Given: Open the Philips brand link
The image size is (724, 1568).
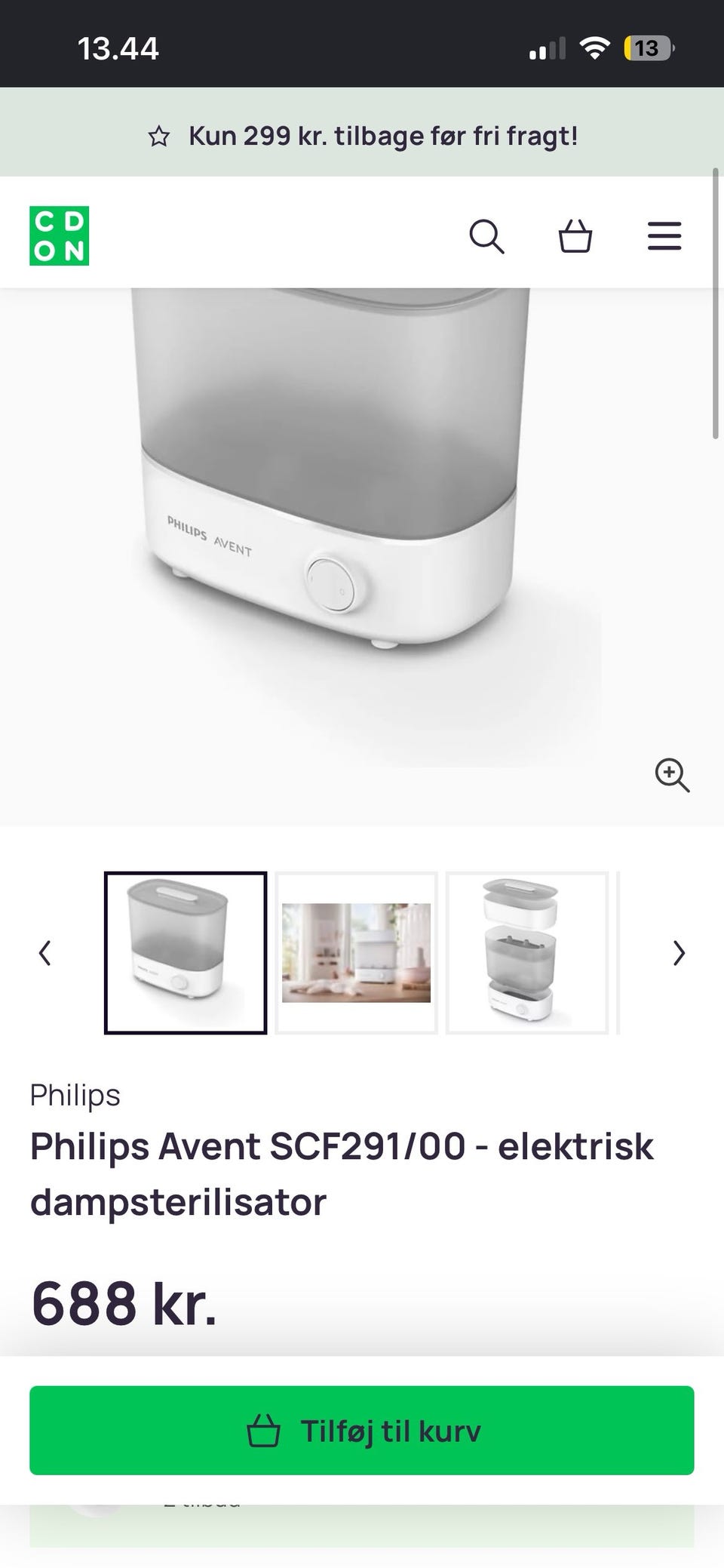Looking at the screenshot, I should point(75,1095).
